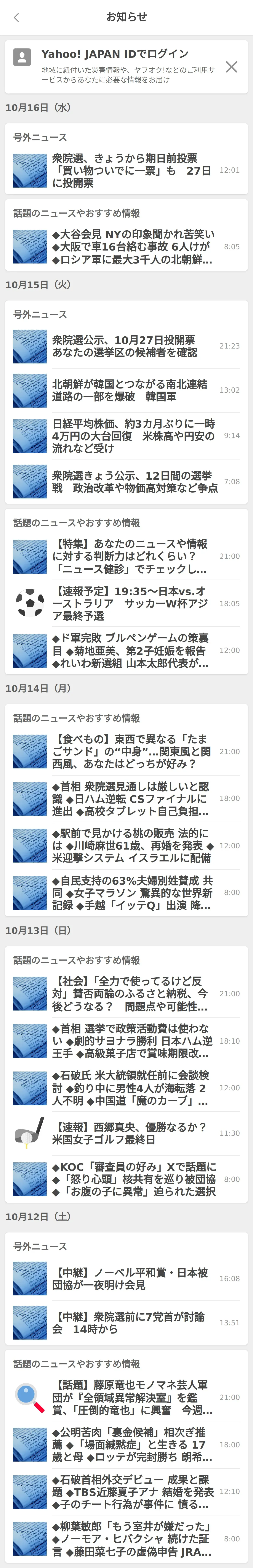Viewport: 253px width, 1568px height.
Task: Open ノーベル平和賞 日本被団協 会見中継
Action: (x=126, y=1278)
